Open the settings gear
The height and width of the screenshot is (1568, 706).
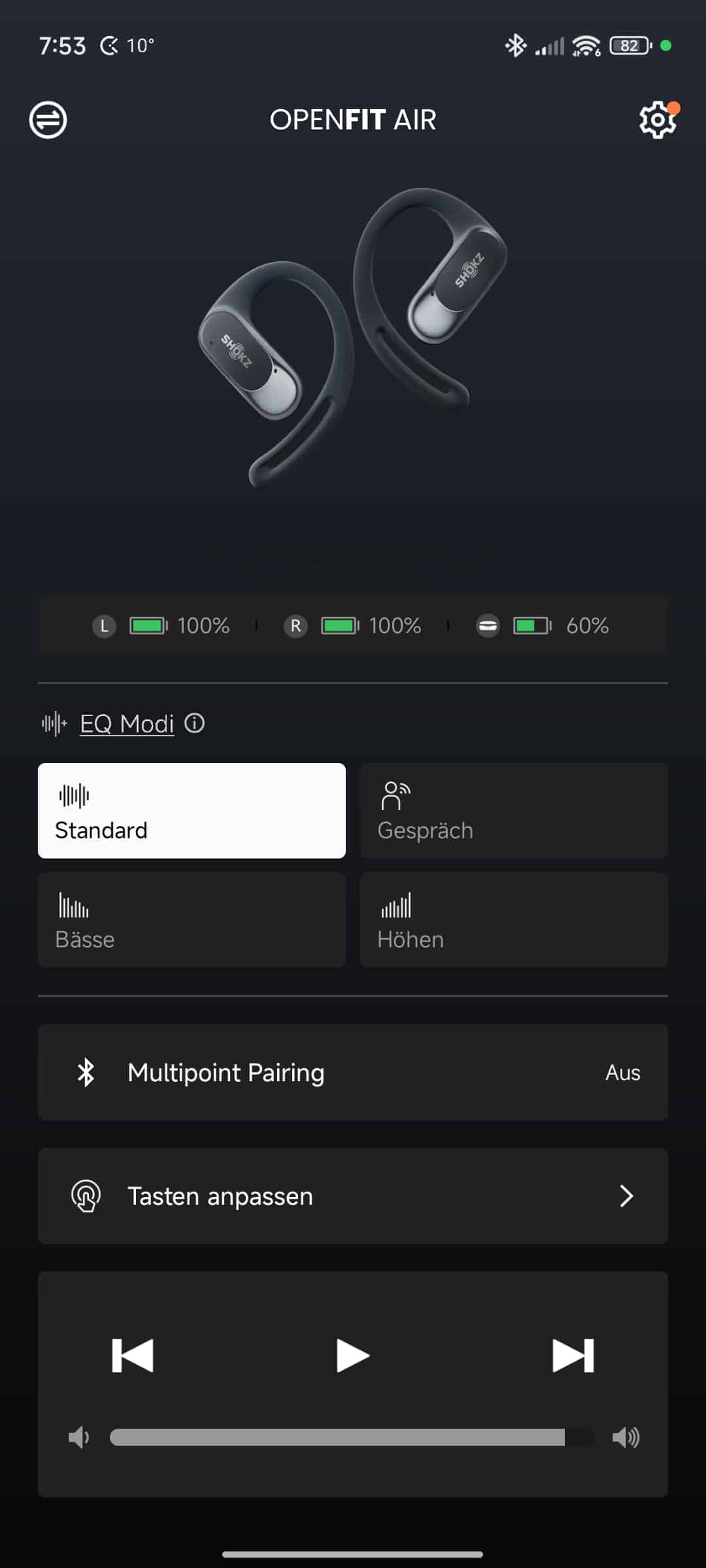[x=657, y=120]
